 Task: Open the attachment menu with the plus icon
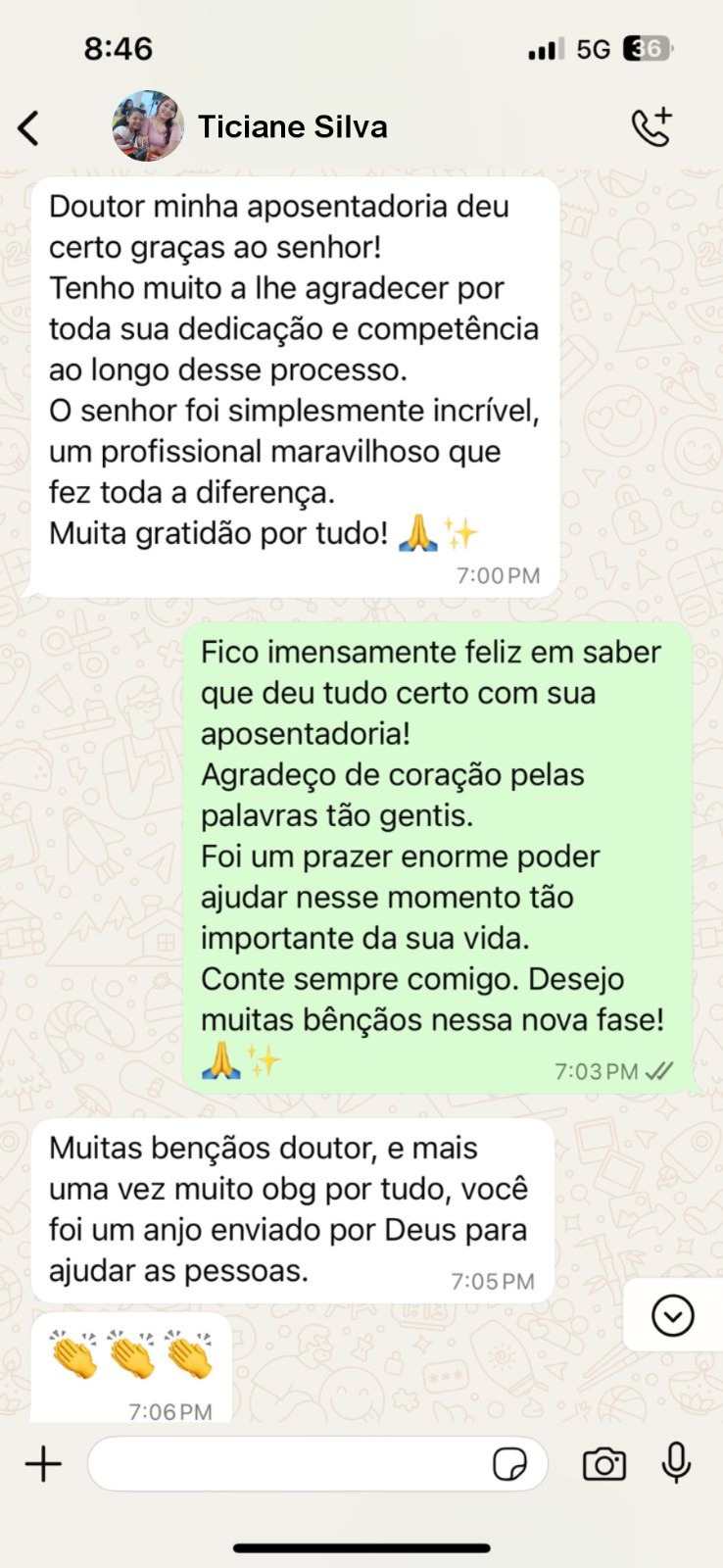(x=41, y=1463)
